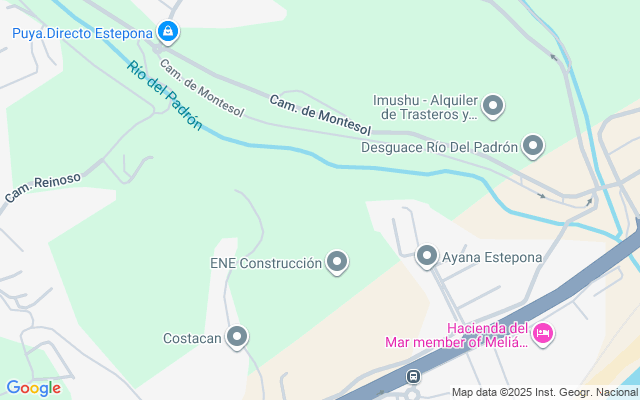Select the Imushu - Alquiler de Trasteros pin
This screenshot has width=640, height=400.
tap(493, 105)
